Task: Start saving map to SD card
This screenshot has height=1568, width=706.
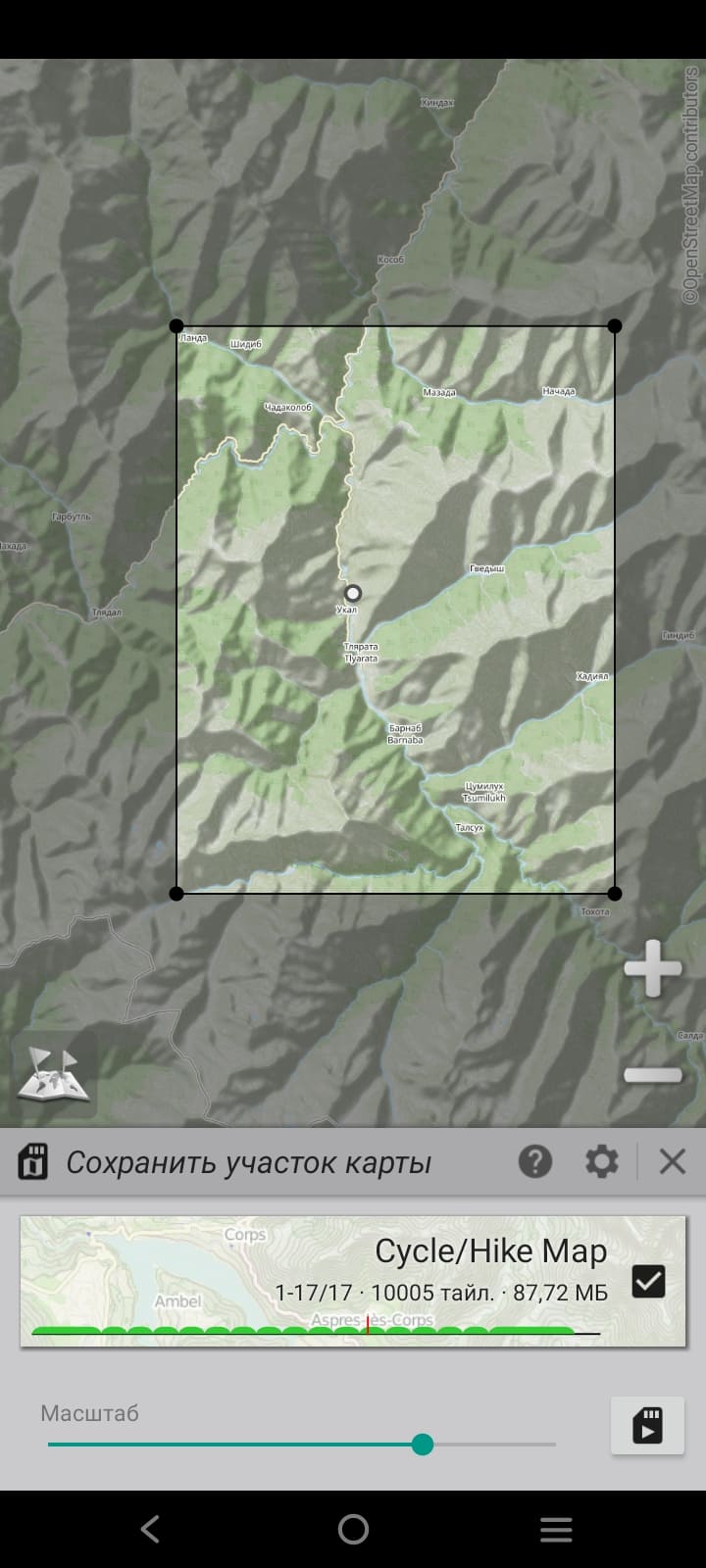Action: pos(647,1426)
